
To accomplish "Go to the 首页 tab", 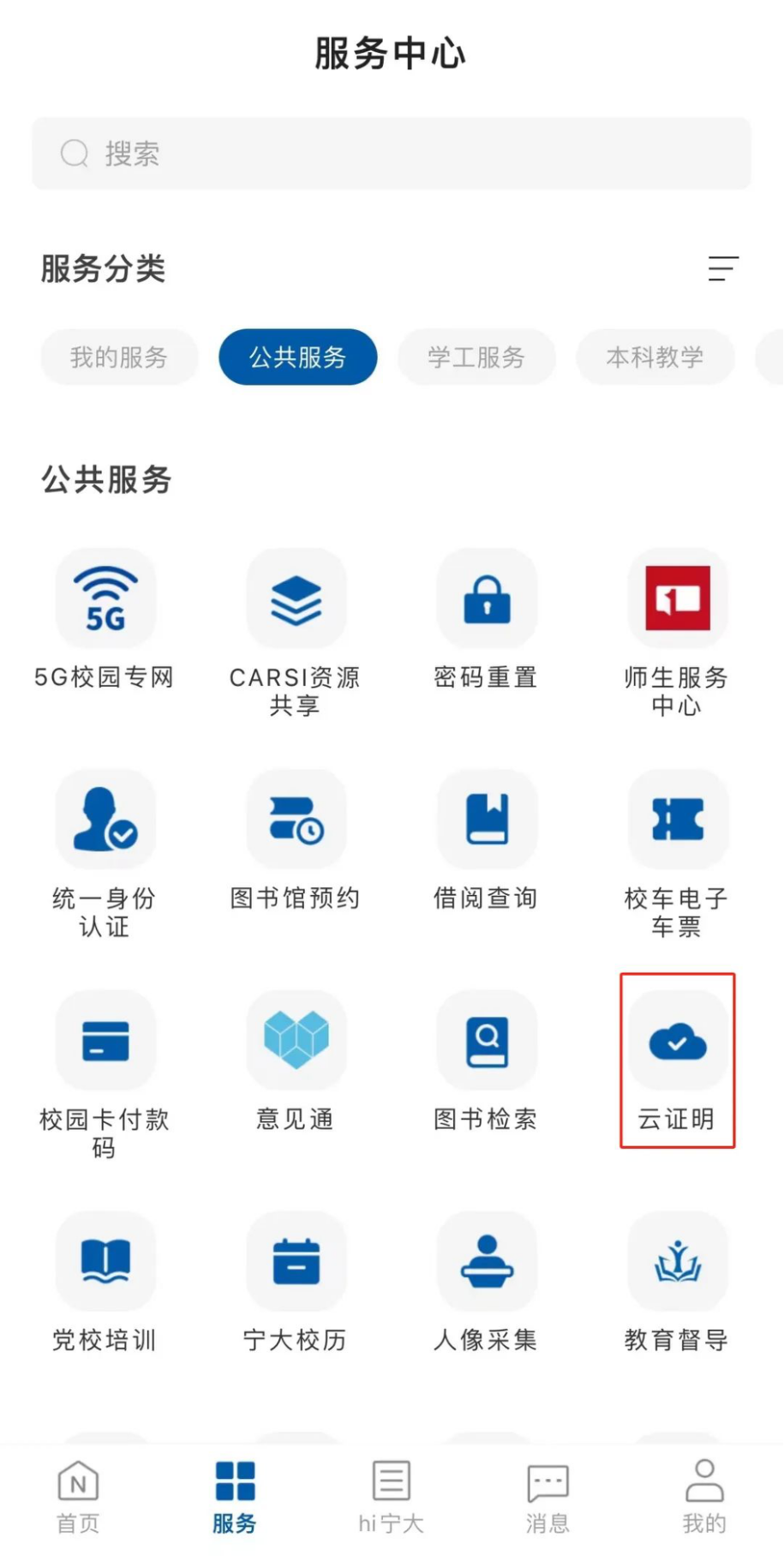I will click(x=78, y=1497).
